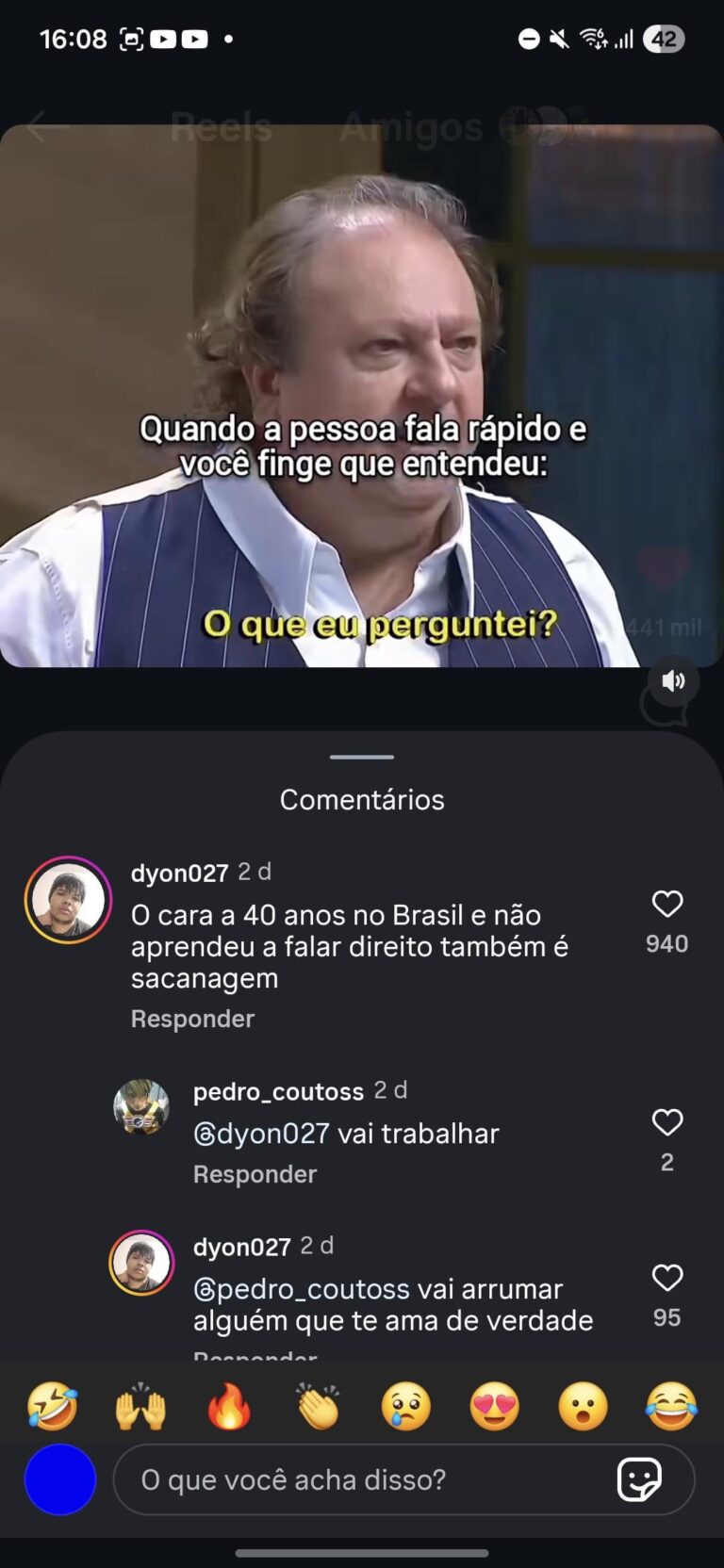Insert the surprised face emoji
Image resolution: width=724 pixels, height=1568 pixels.
click(583, 1407)
